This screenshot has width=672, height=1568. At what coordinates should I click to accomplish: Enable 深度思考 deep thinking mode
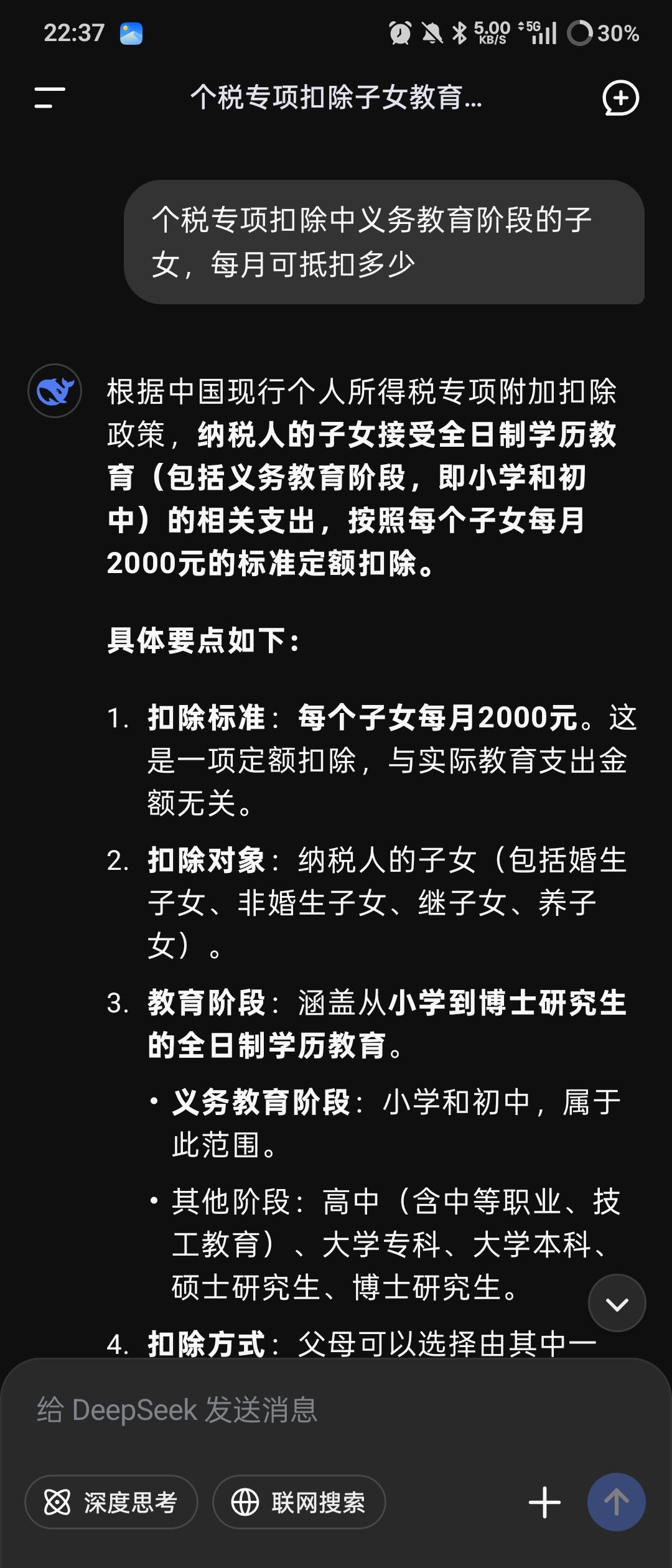click(111, 1502)
